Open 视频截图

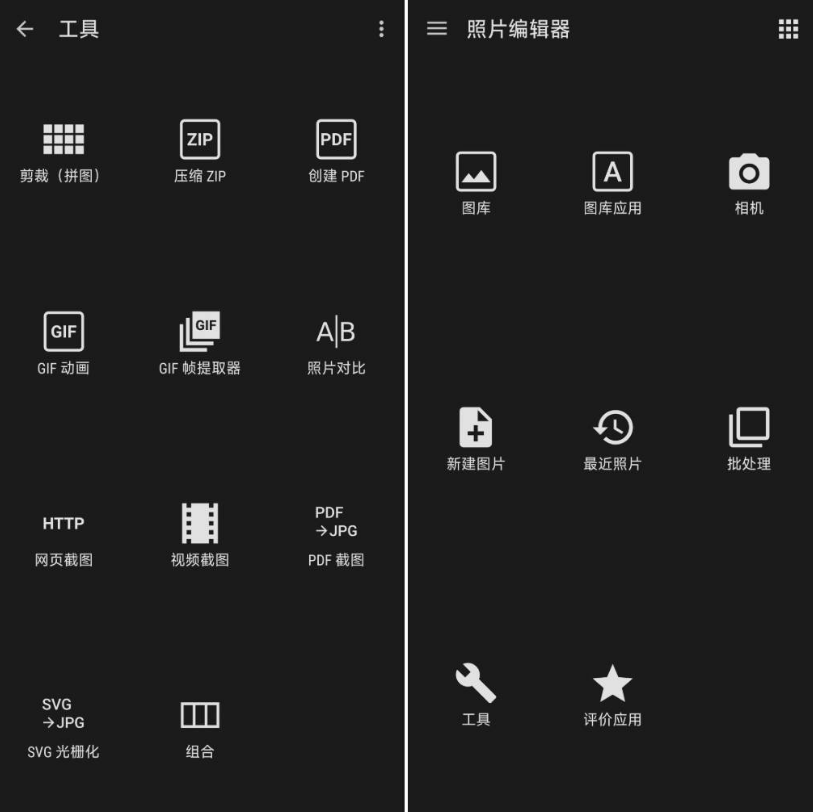tap(200, 536)
